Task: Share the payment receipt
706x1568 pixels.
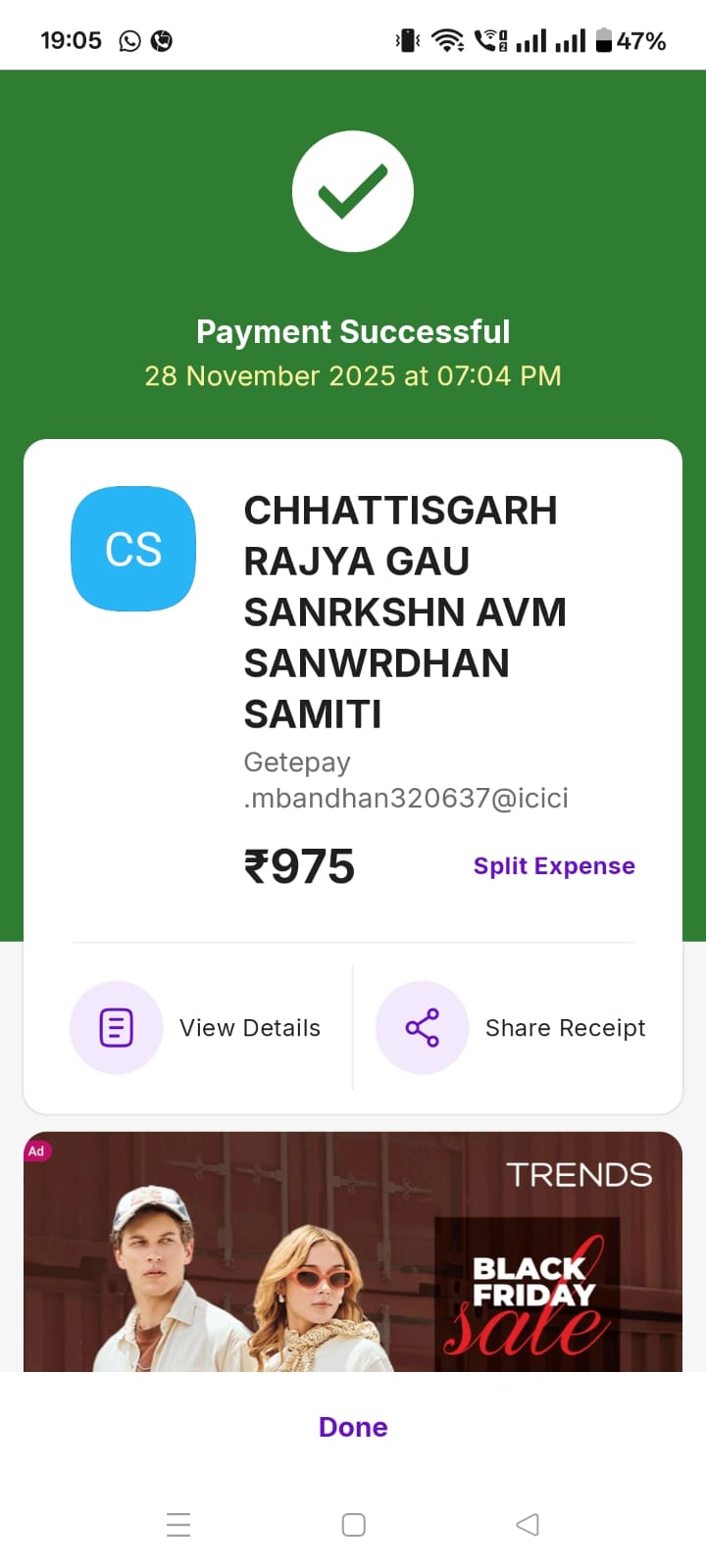Action: tap(511, 1028)
